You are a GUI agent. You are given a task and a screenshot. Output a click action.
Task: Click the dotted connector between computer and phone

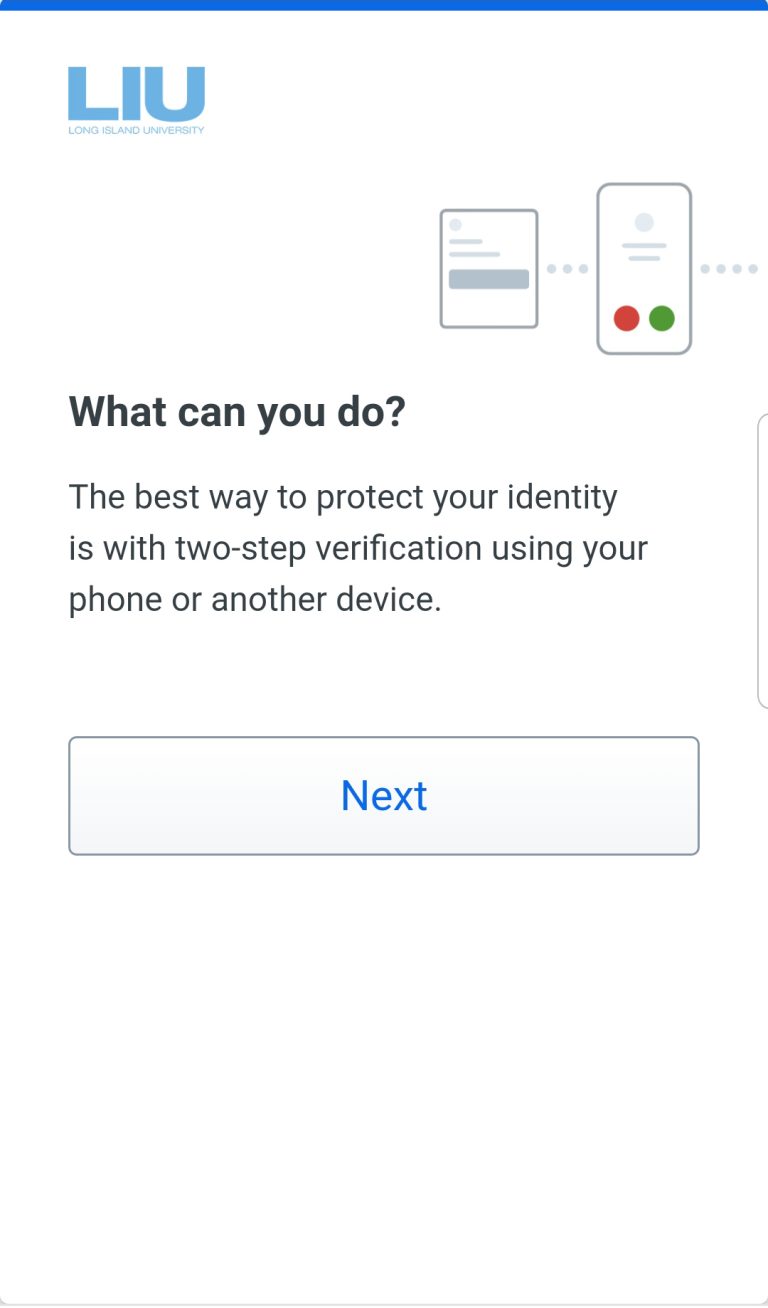(567, 268)
